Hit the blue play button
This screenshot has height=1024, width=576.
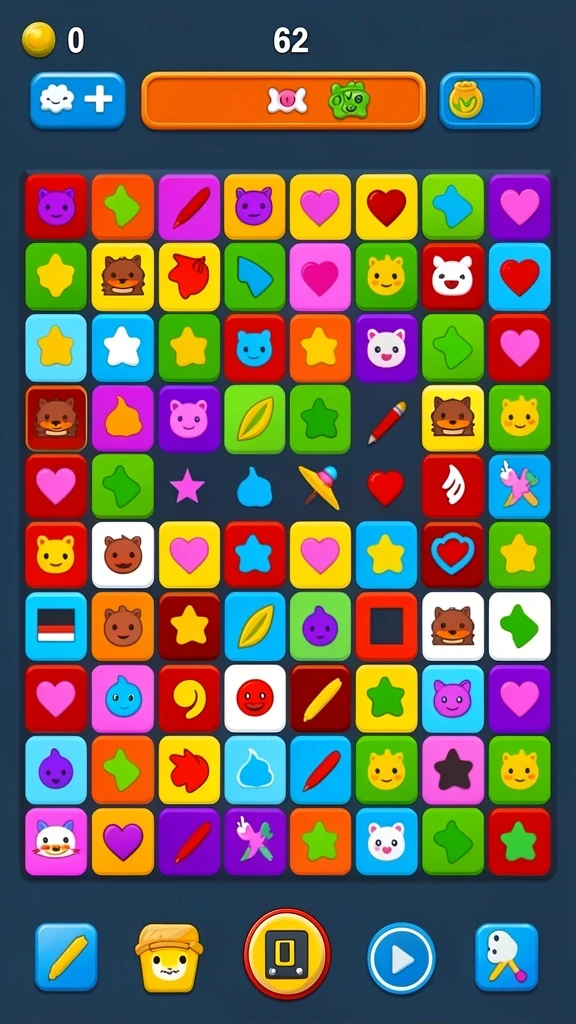pos(401,958)
